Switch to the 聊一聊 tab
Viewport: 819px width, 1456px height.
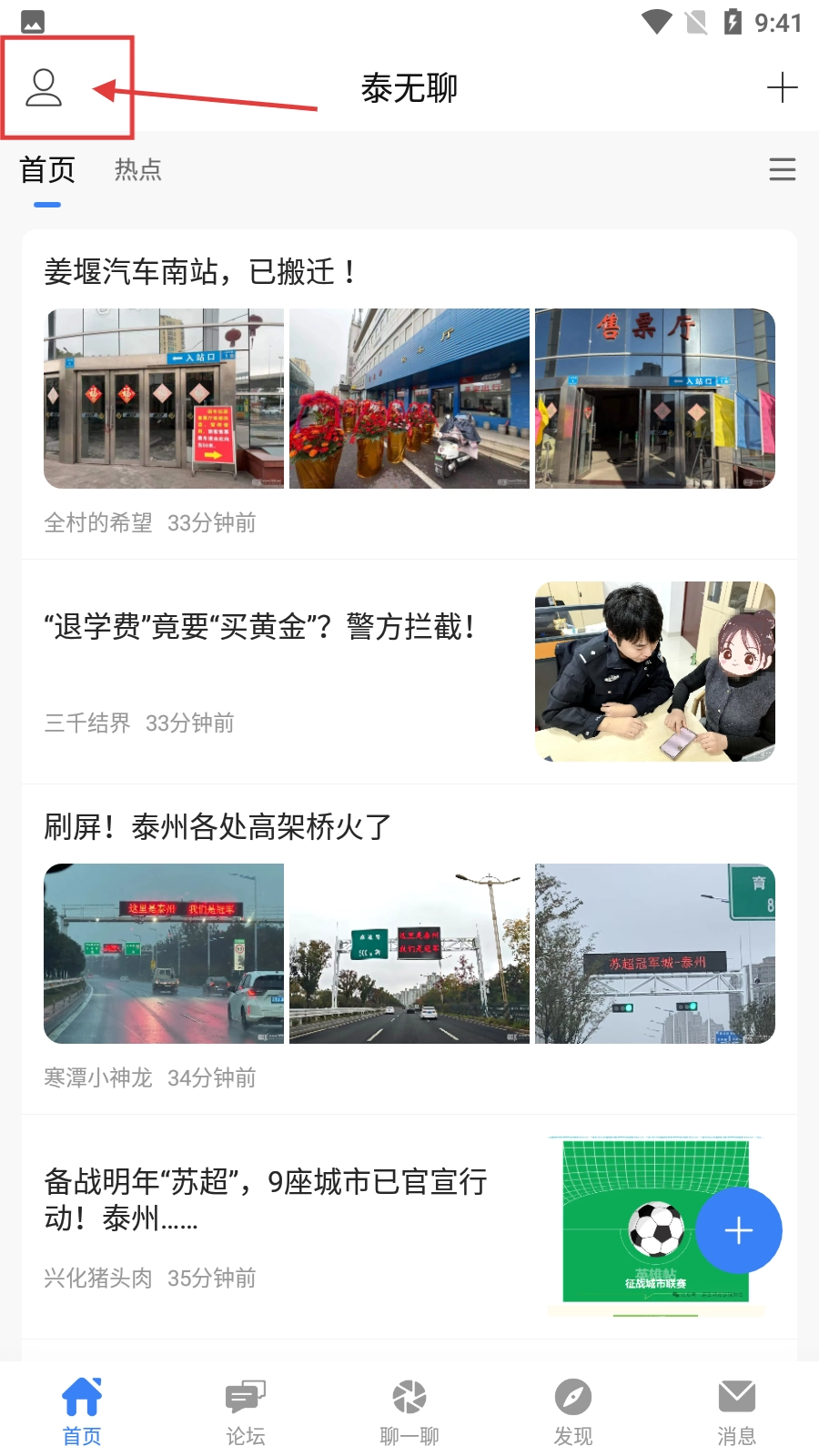(x=409, y=1412)
